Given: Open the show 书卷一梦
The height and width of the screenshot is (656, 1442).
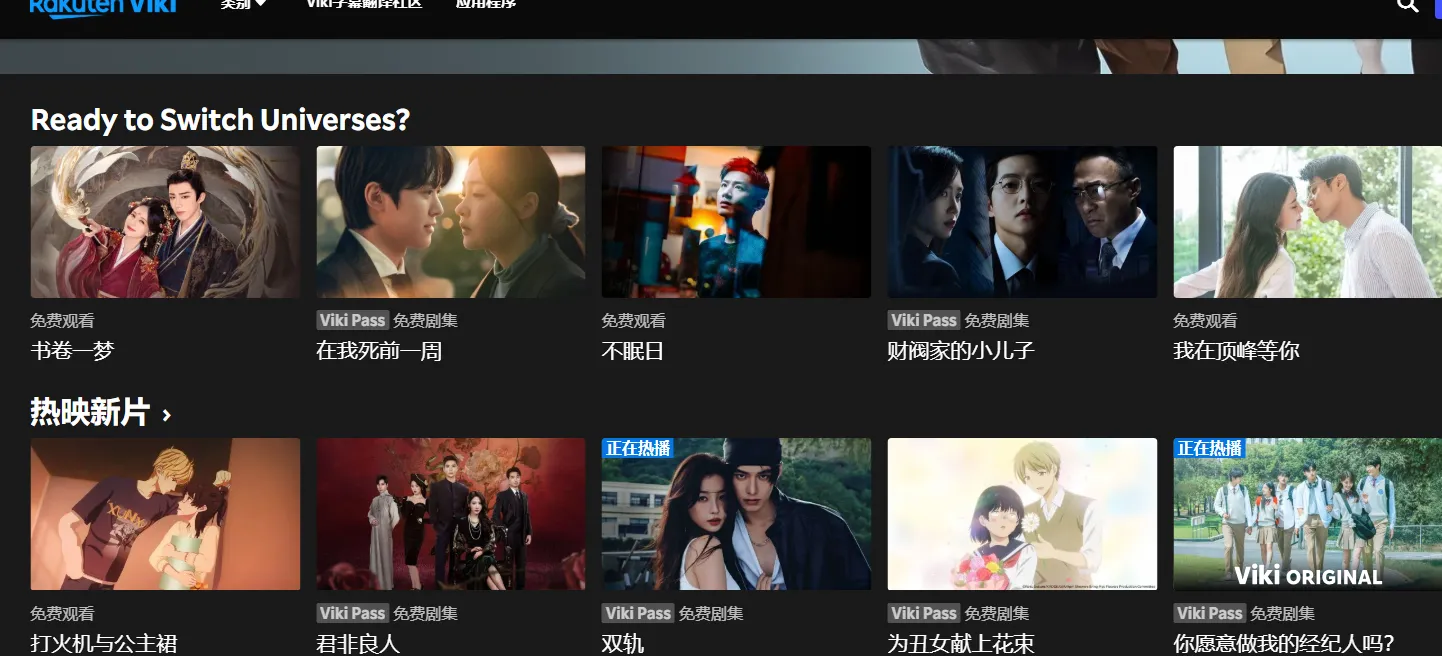Looking at the screenshot, I should pos(165,222).
